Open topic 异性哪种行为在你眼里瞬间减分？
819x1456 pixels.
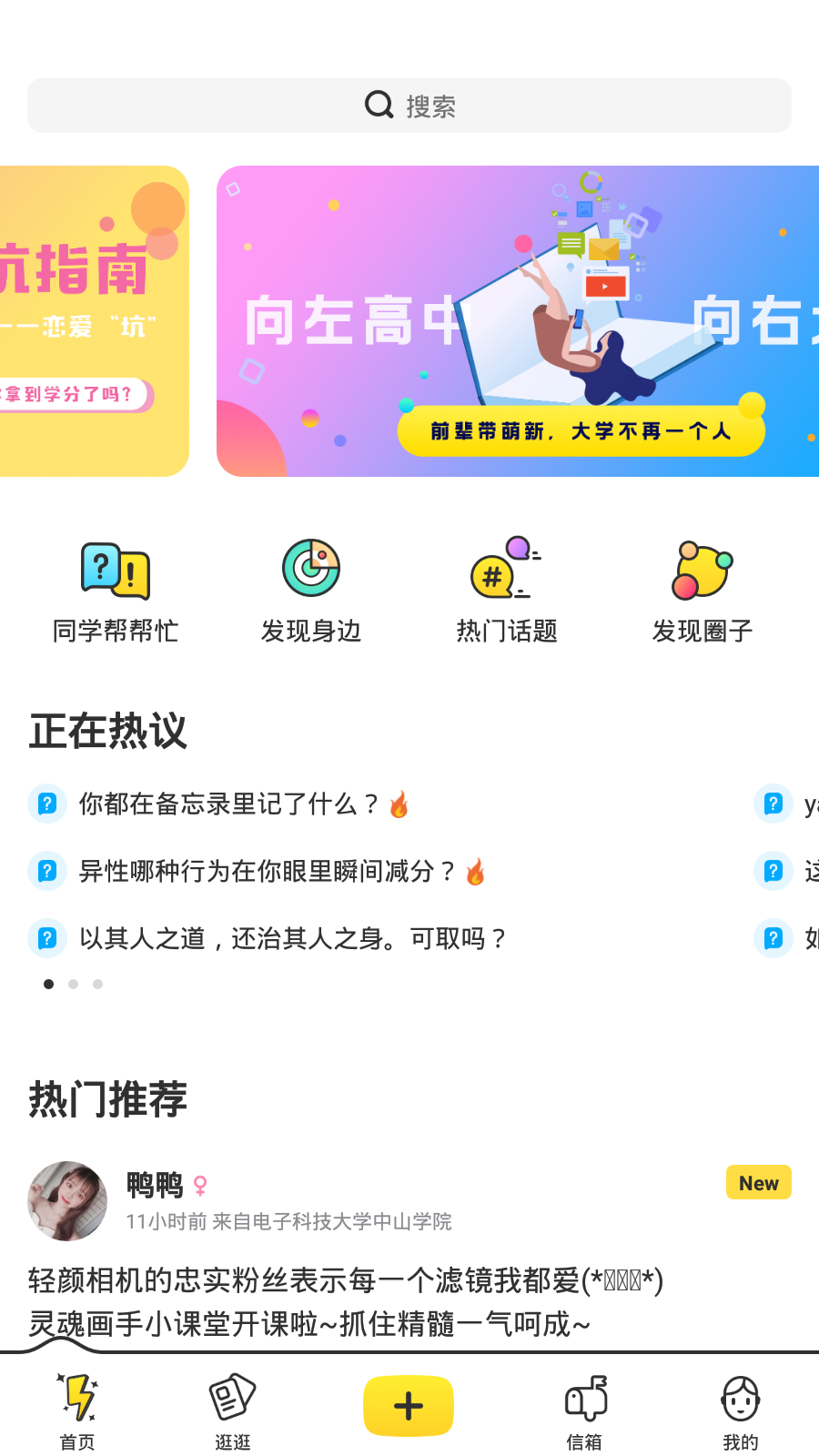(x=266, y=872)
